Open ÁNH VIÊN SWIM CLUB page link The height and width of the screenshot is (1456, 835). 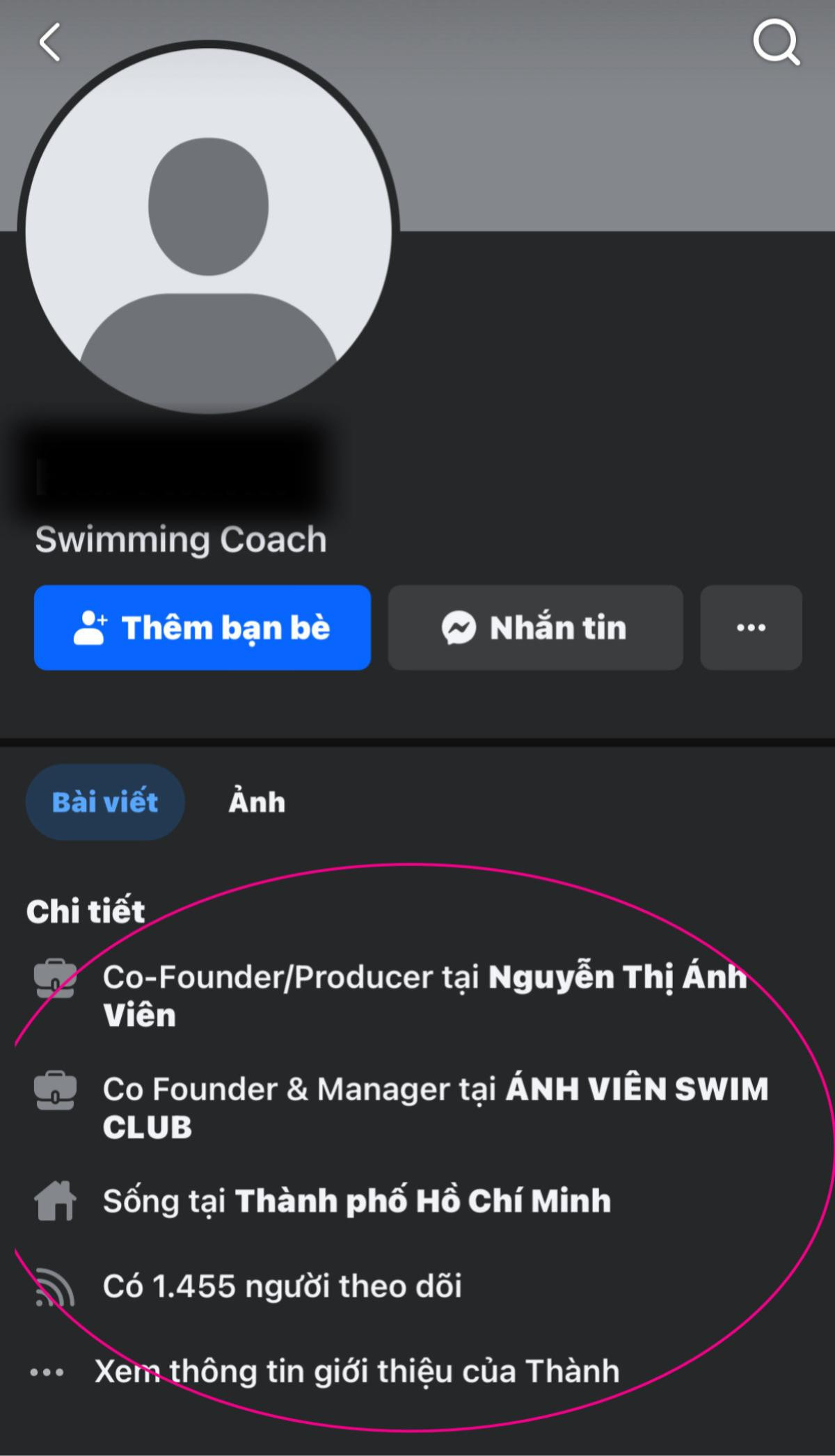[x=636, y=1089]
